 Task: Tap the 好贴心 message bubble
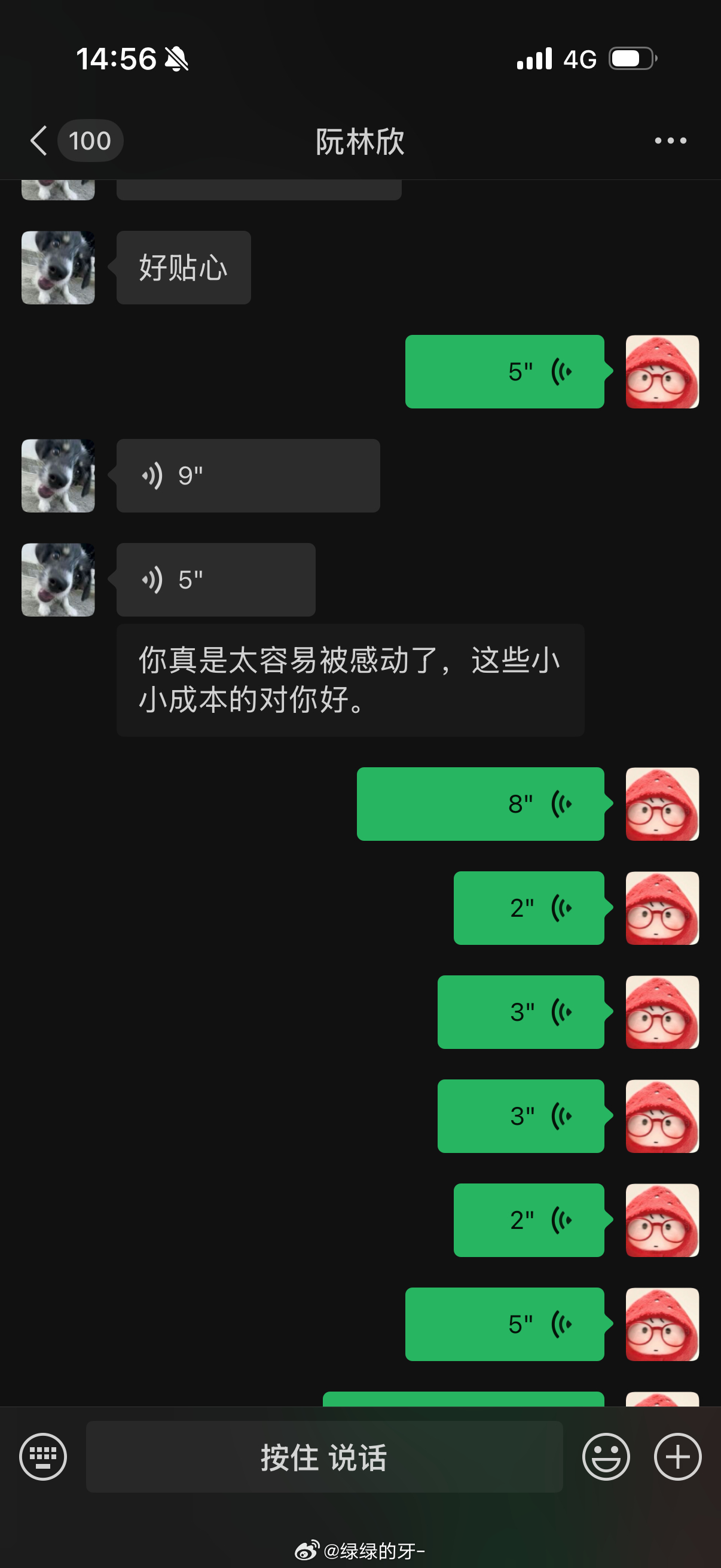(x=182, y=267)
